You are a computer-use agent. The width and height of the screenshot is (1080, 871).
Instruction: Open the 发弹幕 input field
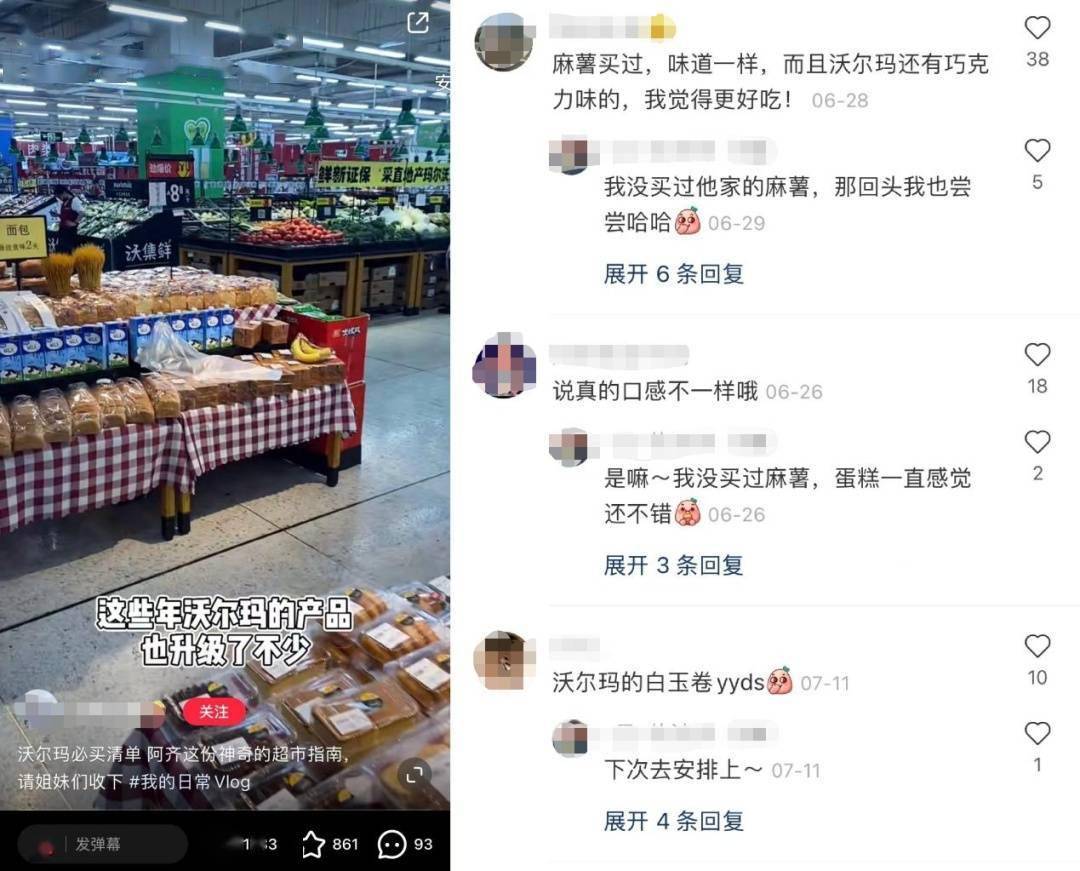tap(100, 844)
